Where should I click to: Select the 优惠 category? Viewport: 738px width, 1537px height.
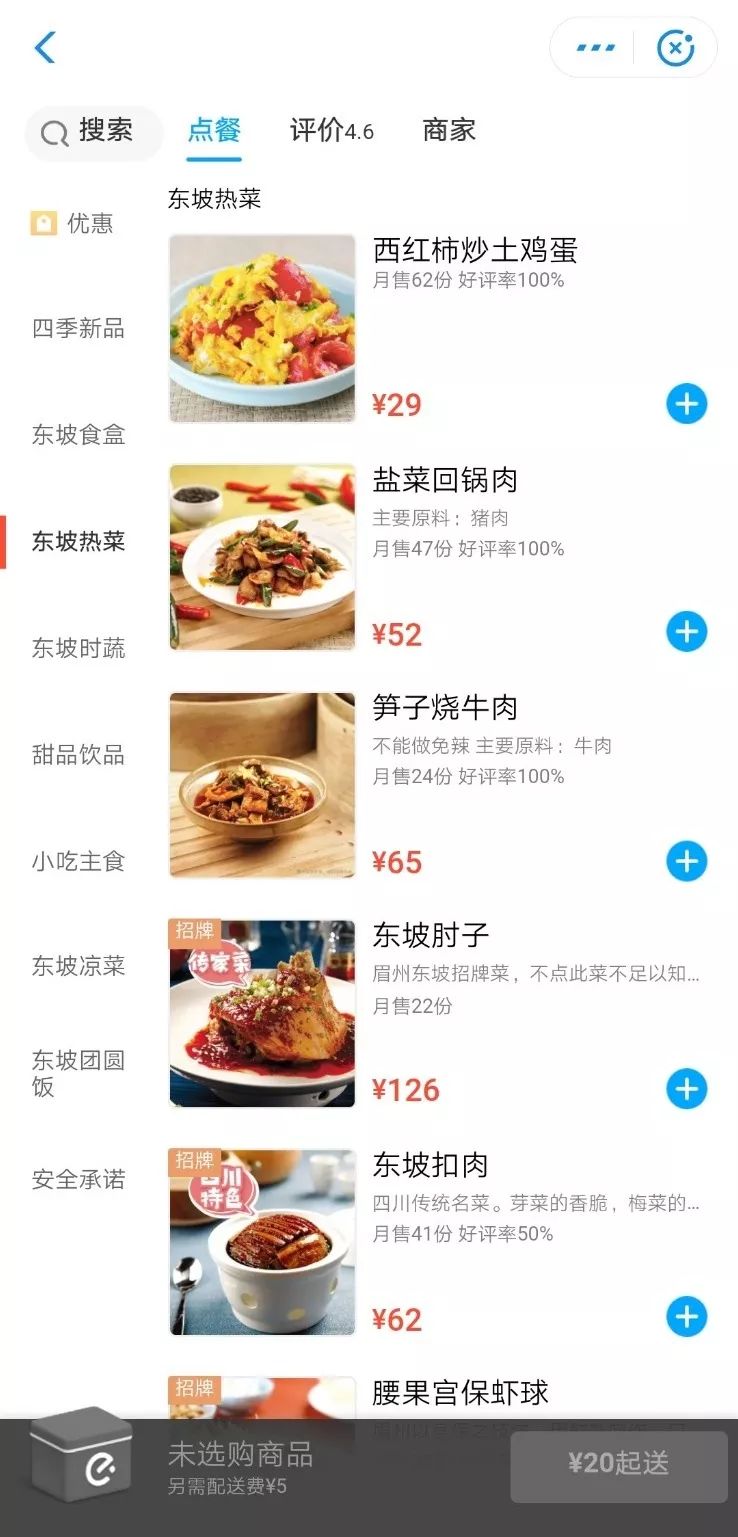click(x=73, y=223)
